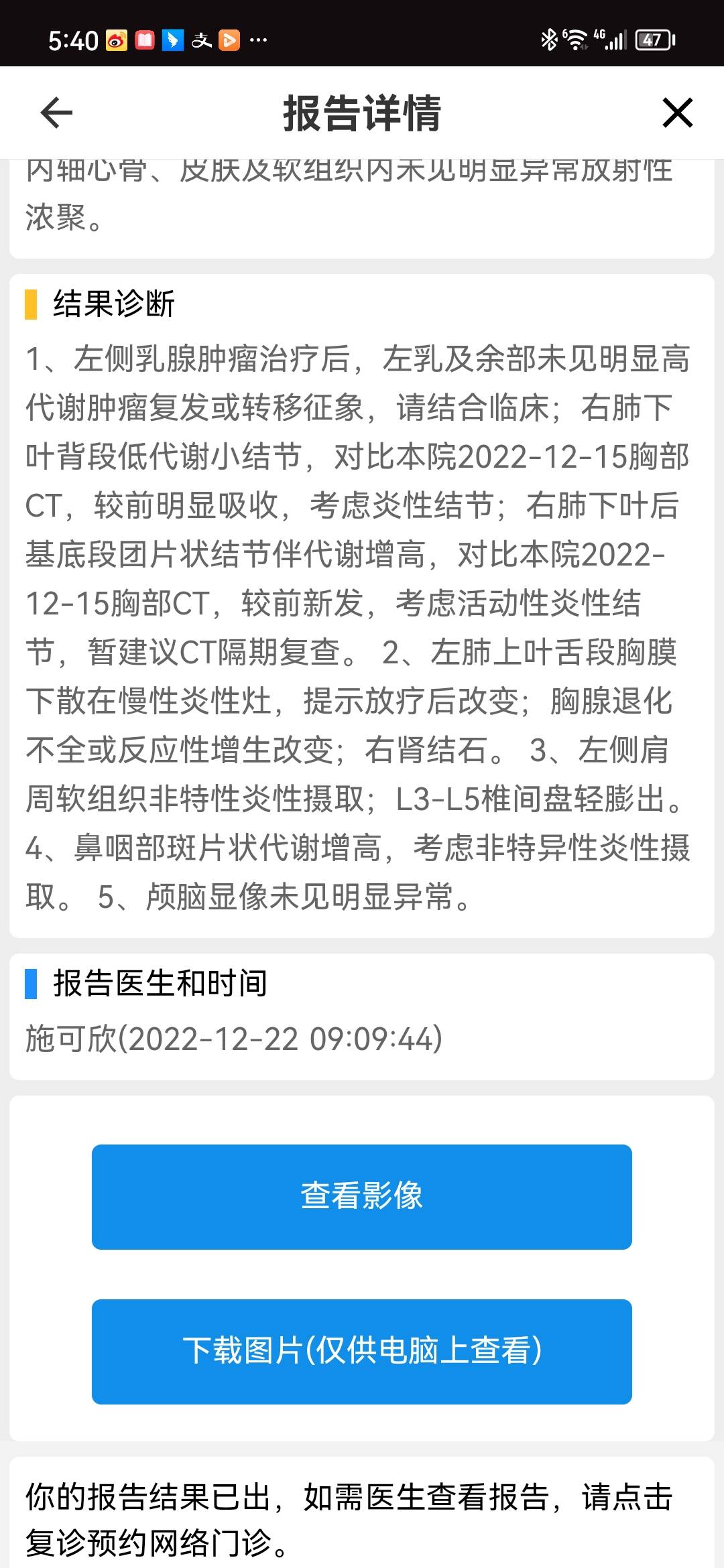Tap the blue swan app icon in status bar
Viewport: 724px width, 1568px height.
click(173, 40)
